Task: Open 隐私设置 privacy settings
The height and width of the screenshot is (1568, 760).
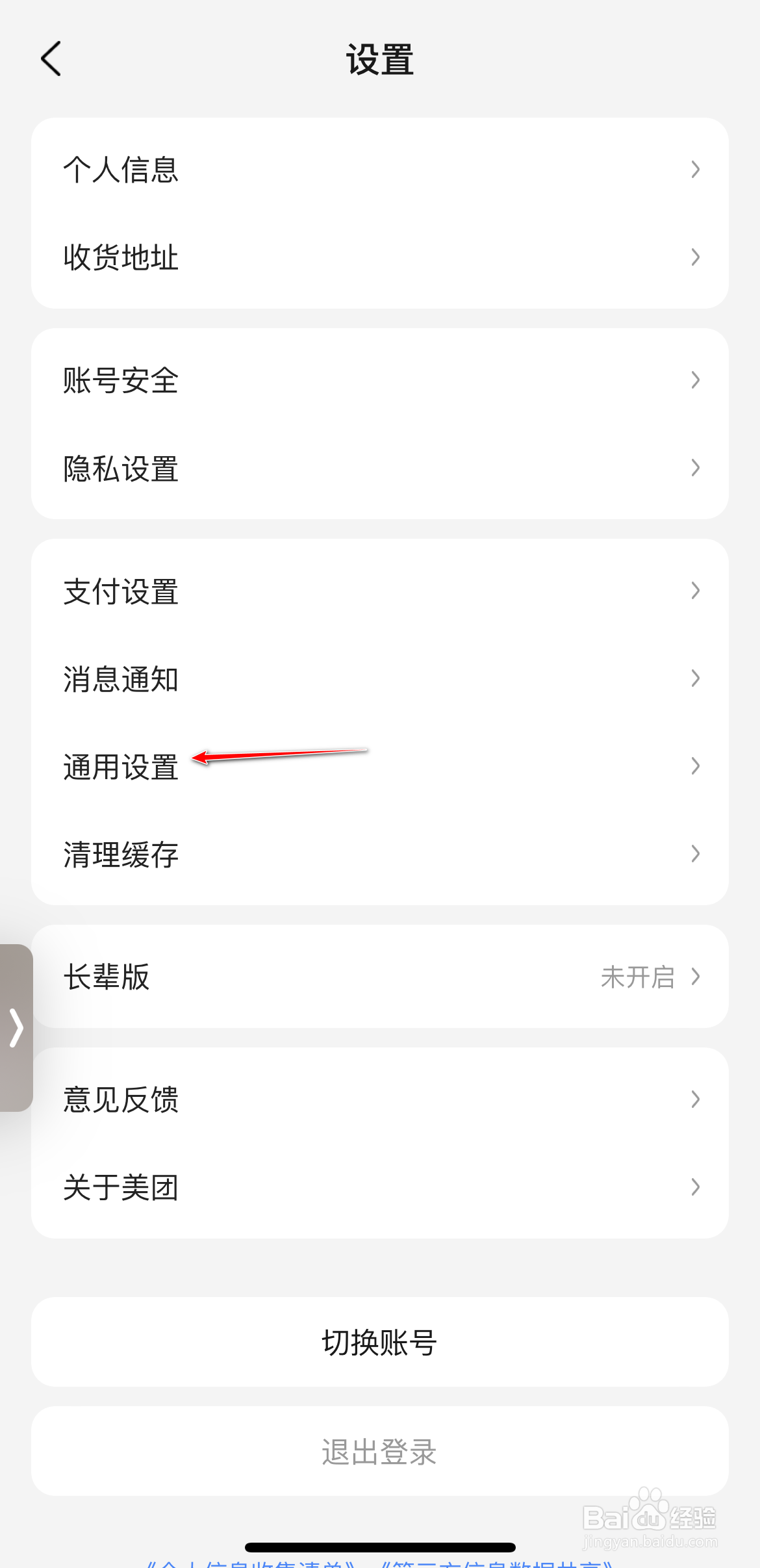Action: (121, 469)
